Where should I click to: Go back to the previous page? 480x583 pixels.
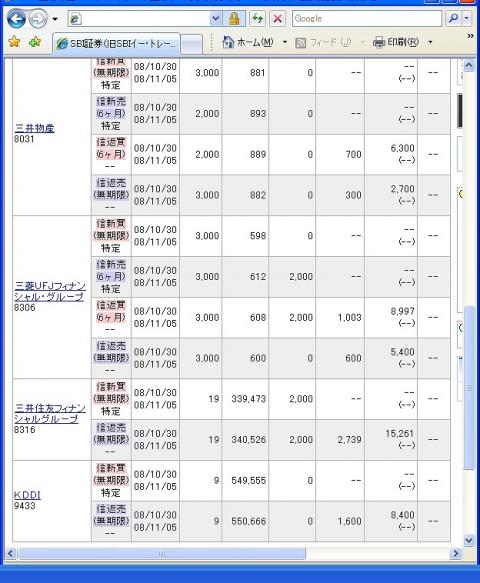[16, 19]
